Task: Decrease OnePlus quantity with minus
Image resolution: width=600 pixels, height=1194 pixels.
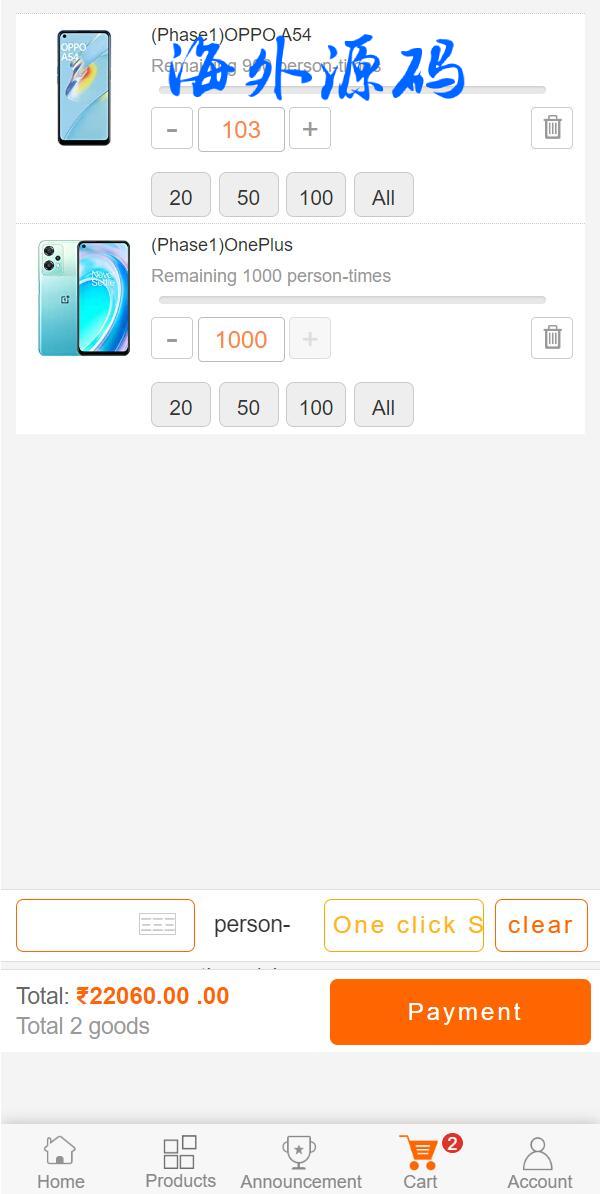Action: [172, 339]
